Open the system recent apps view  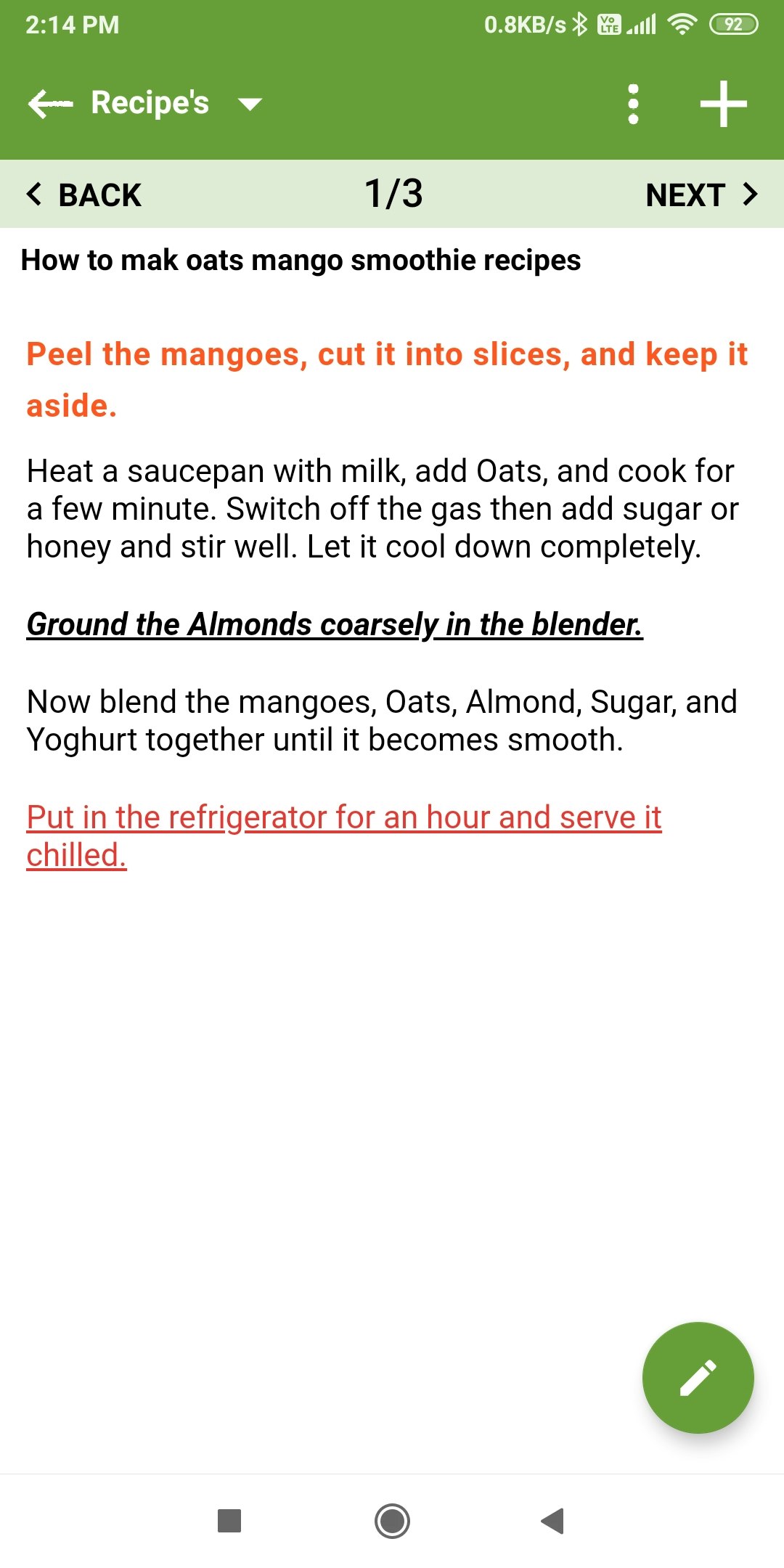pyautogui.click(x=229, y=1520)
